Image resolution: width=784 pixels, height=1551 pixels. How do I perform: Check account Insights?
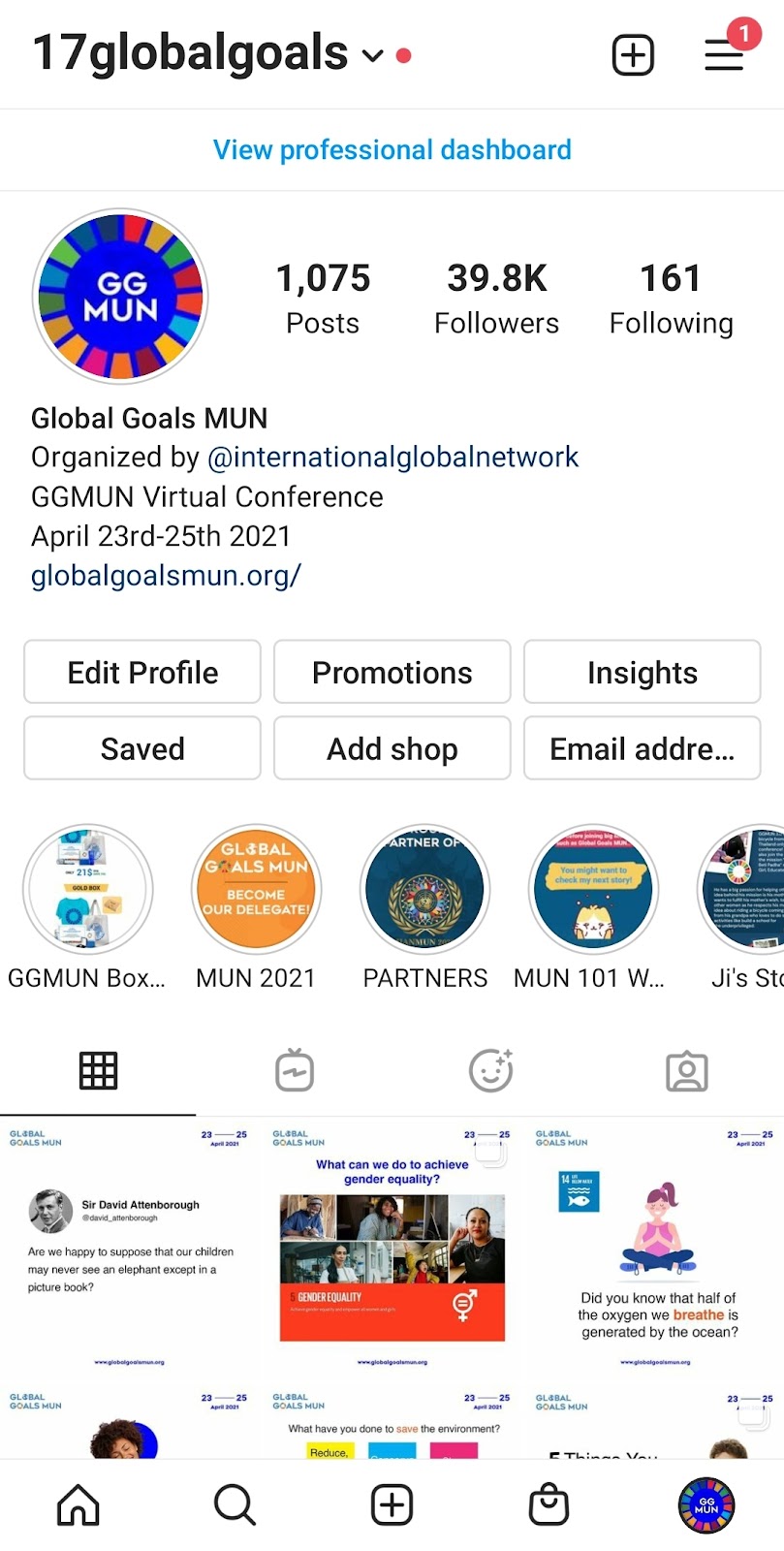coord(642,672)
